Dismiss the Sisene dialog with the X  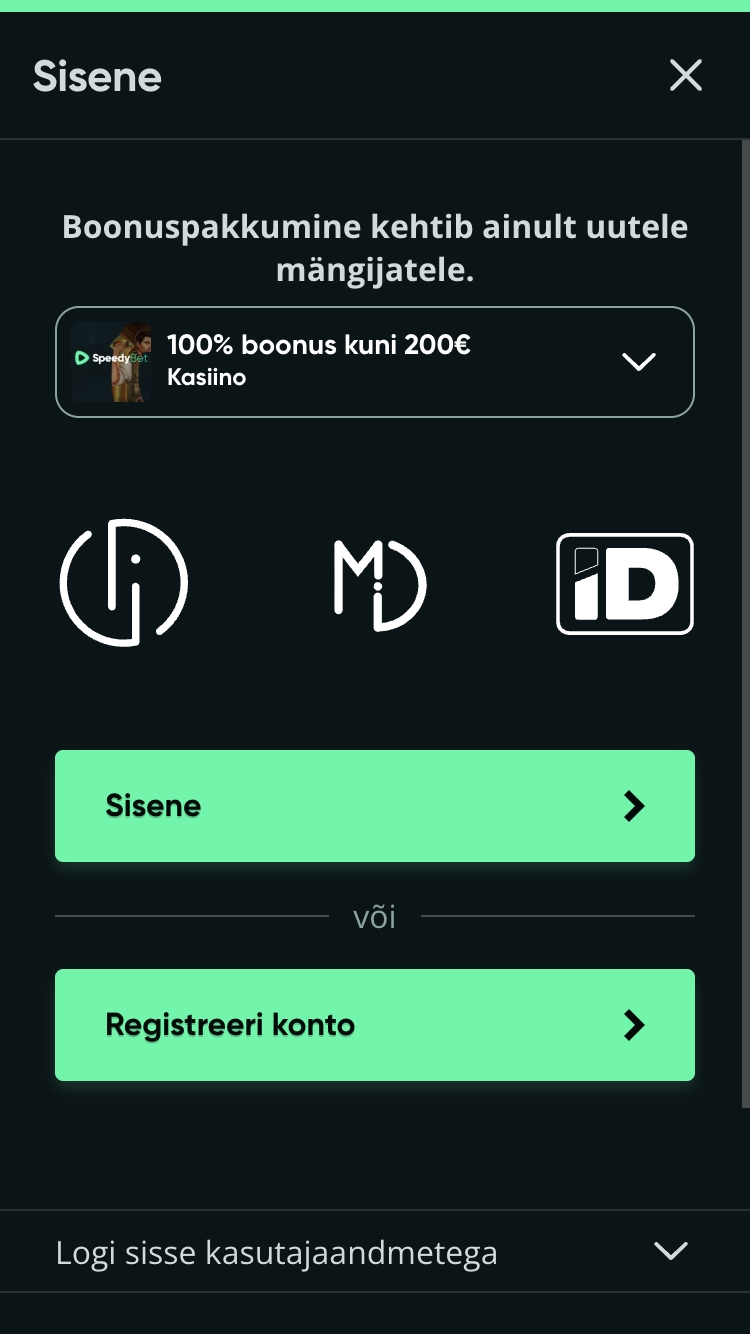coord(685,75)
